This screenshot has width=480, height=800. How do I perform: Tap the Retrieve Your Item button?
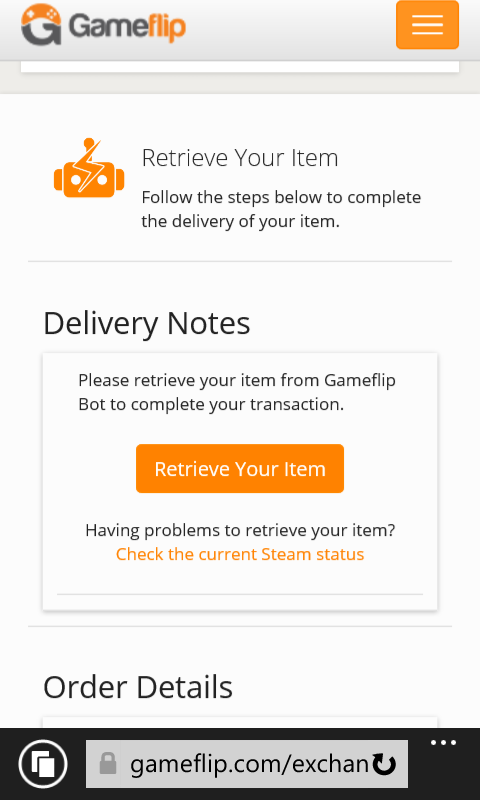click(x=240, y=468)
